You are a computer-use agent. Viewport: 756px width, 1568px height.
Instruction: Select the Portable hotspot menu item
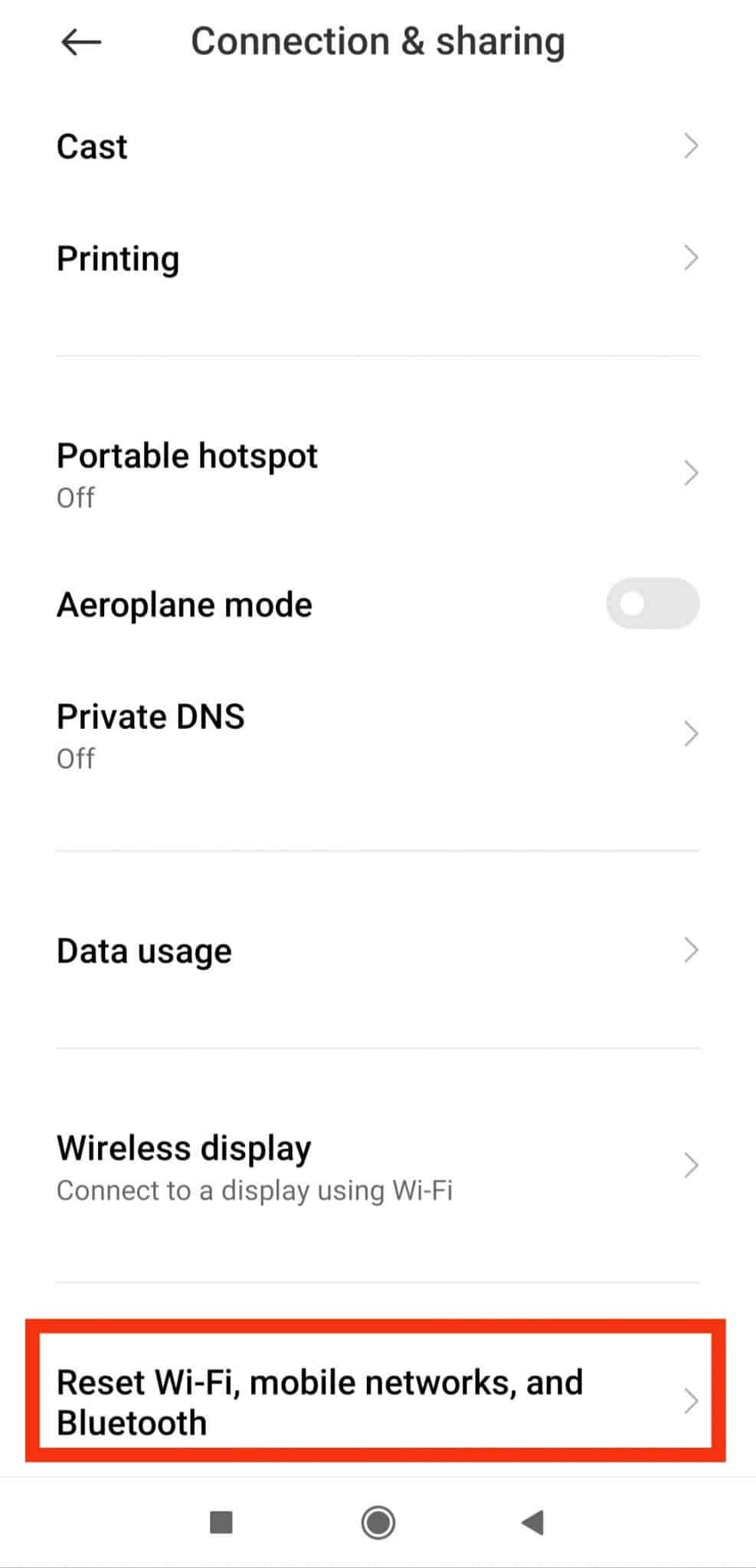pos(306,472)
